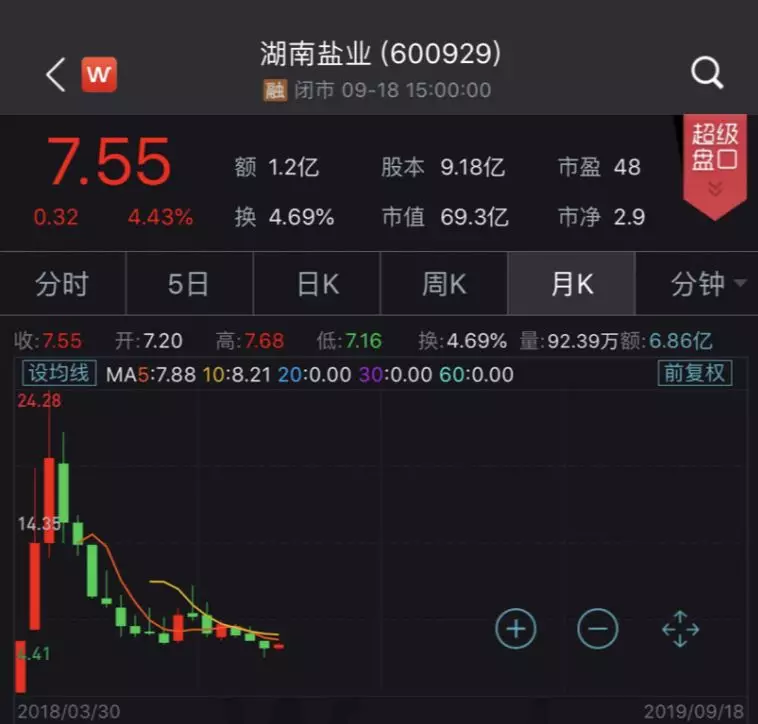This screenshot has height=724, width=758.
Task: Tap the red W icon
Action: (99, 74)
